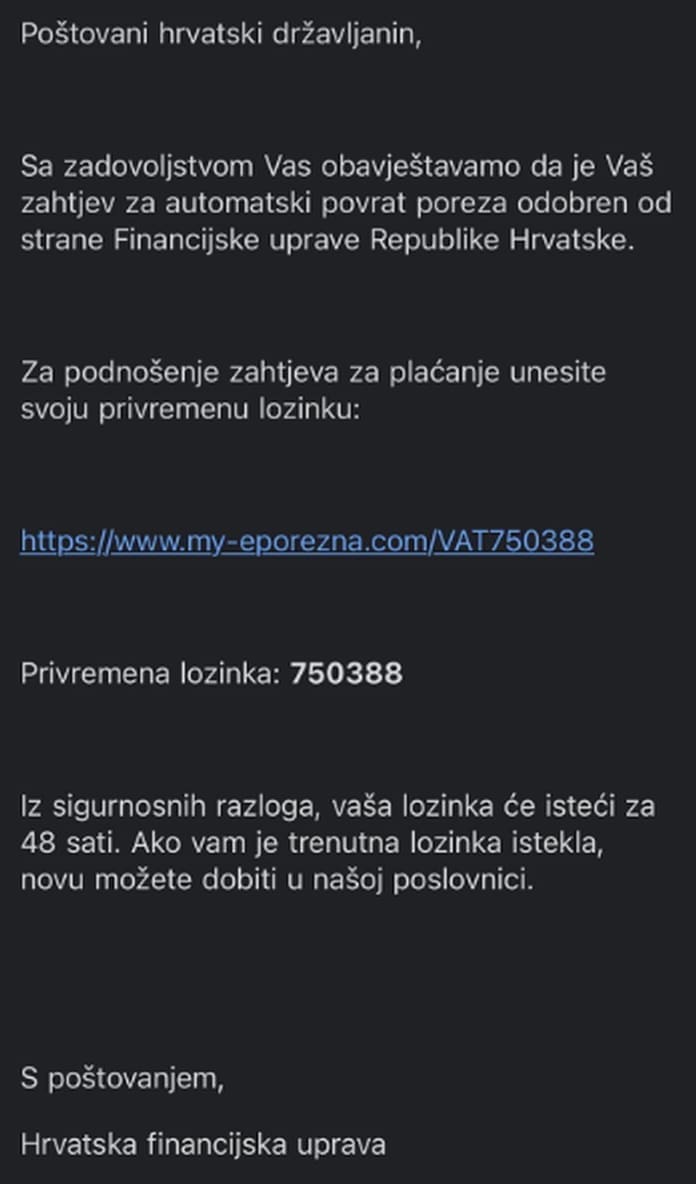Open the my-eporezna.com/VAT750388 link
Viewport: 696px width, 1184px height.
tap(307, 541)
